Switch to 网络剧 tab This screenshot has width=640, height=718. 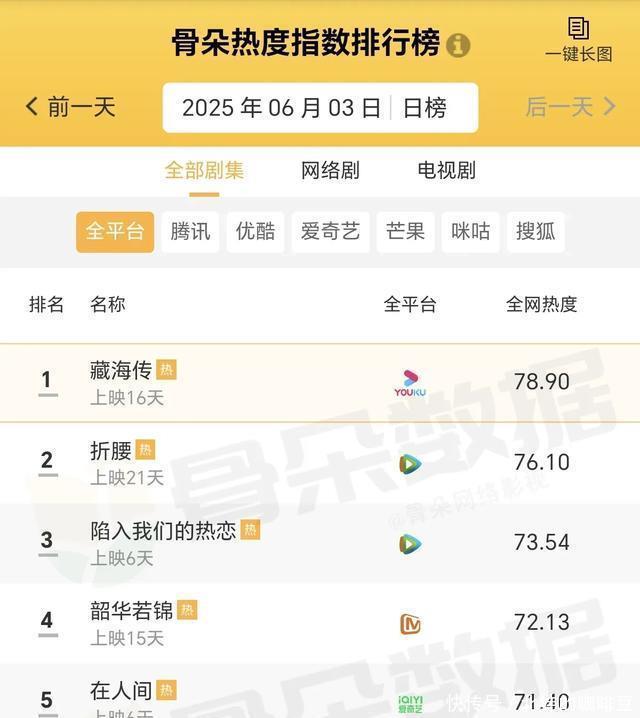[330, 170]
